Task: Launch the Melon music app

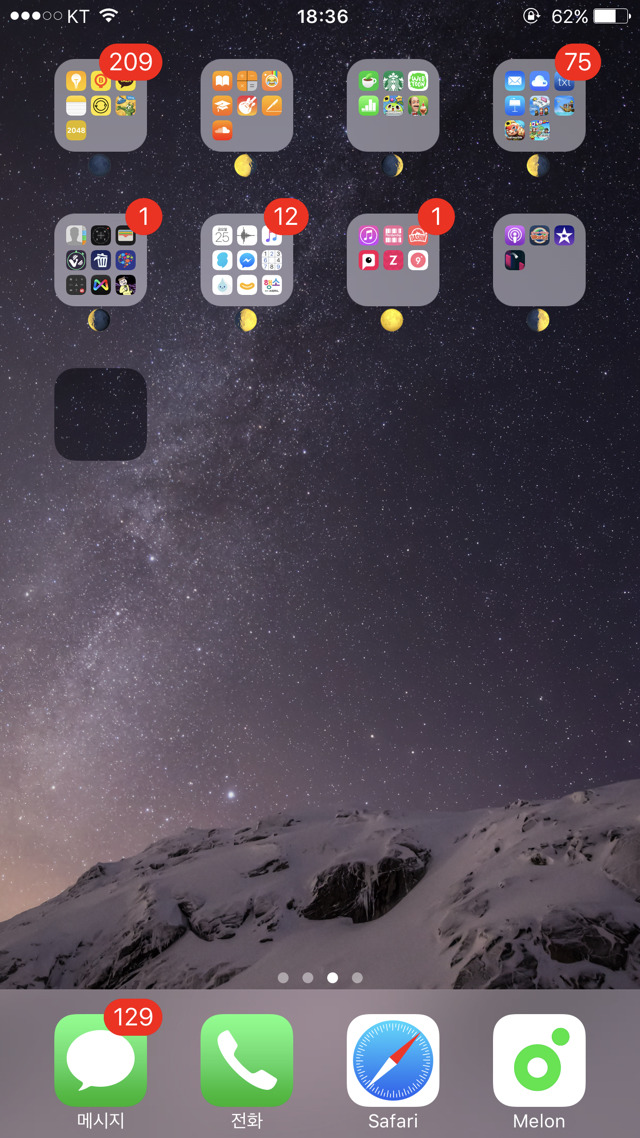Action: pos(539,1060)
